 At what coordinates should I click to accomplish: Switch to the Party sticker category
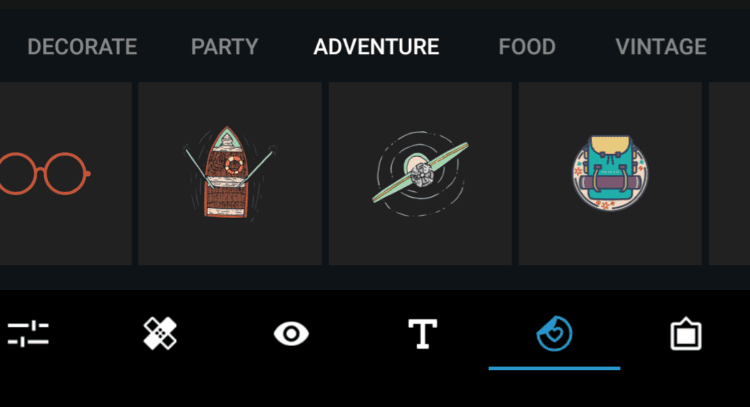tap(225, 47)
